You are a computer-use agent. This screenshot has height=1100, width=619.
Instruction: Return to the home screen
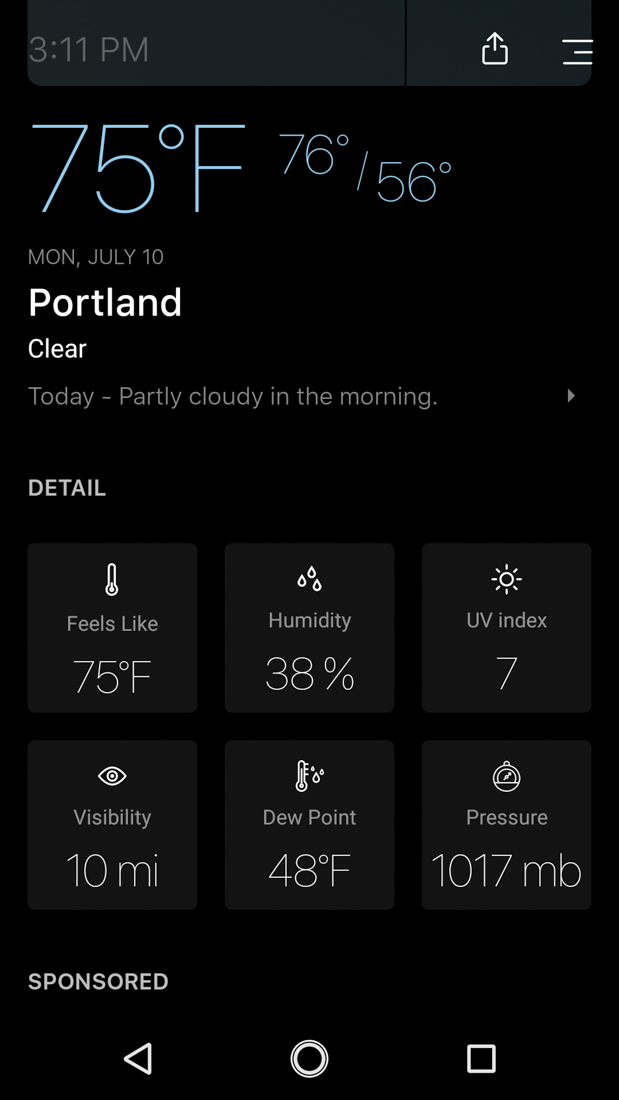tap(309, 1058)
